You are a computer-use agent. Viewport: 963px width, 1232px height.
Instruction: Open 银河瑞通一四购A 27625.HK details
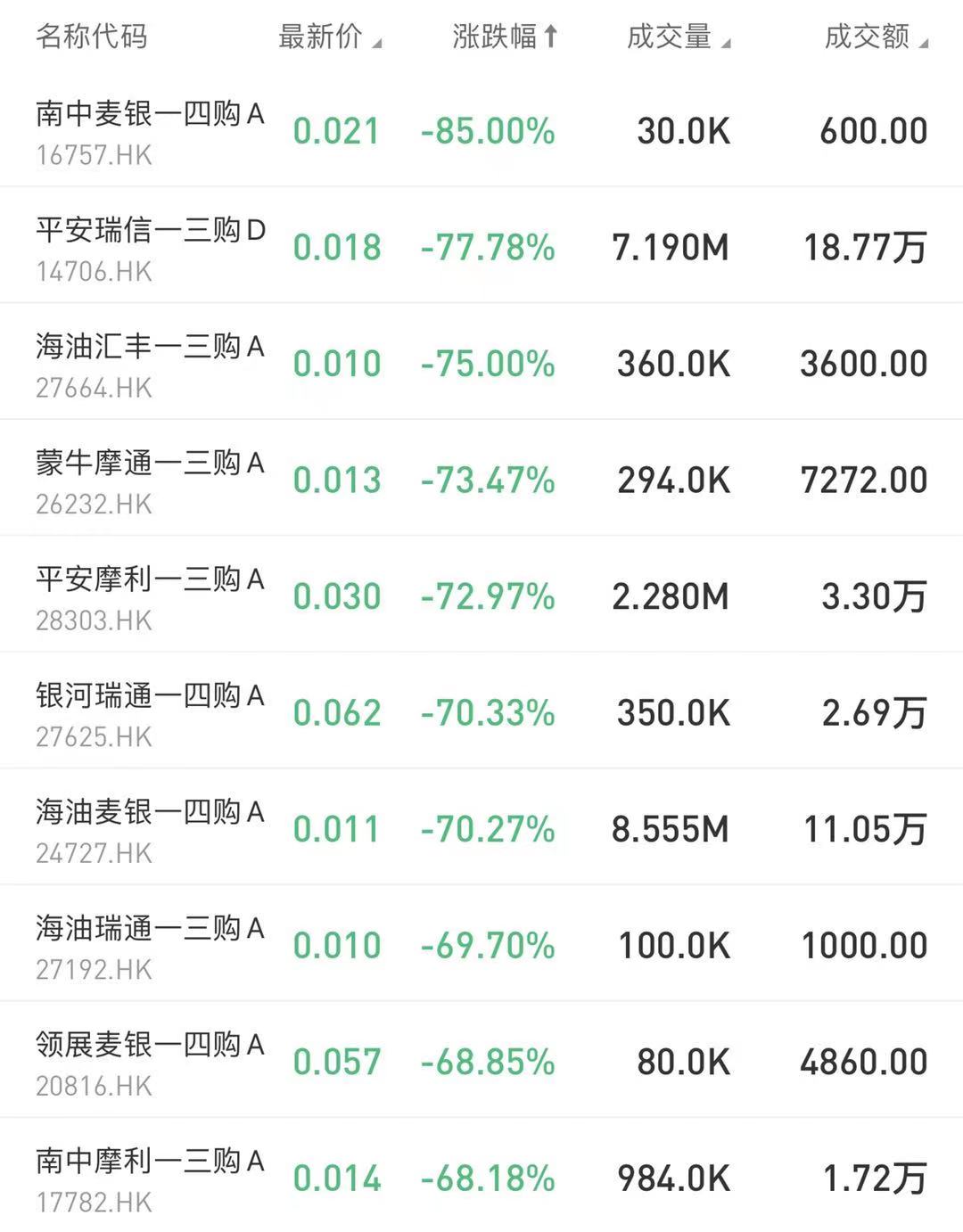(x=150, y=714)
